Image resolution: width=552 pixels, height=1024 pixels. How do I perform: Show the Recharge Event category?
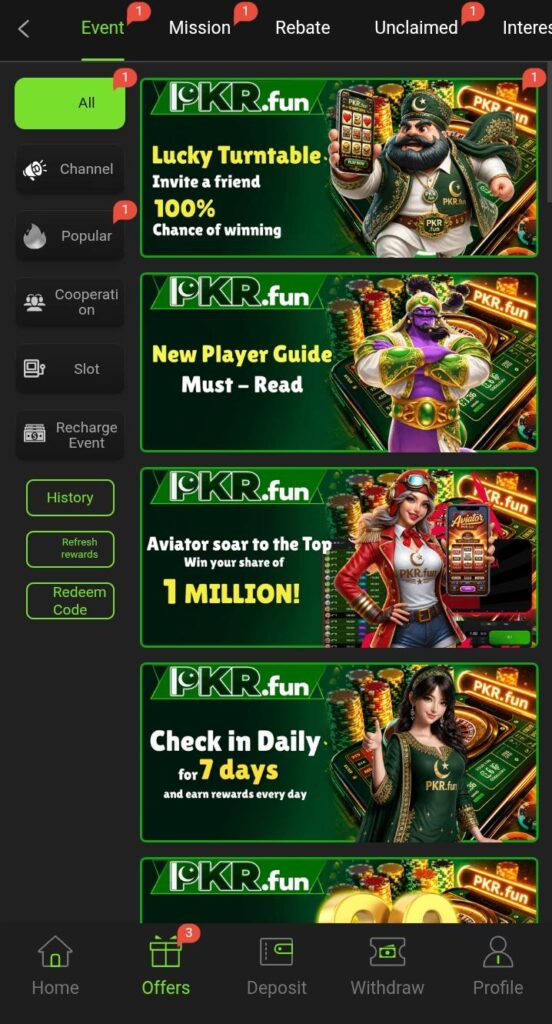(x=70, y=435)
